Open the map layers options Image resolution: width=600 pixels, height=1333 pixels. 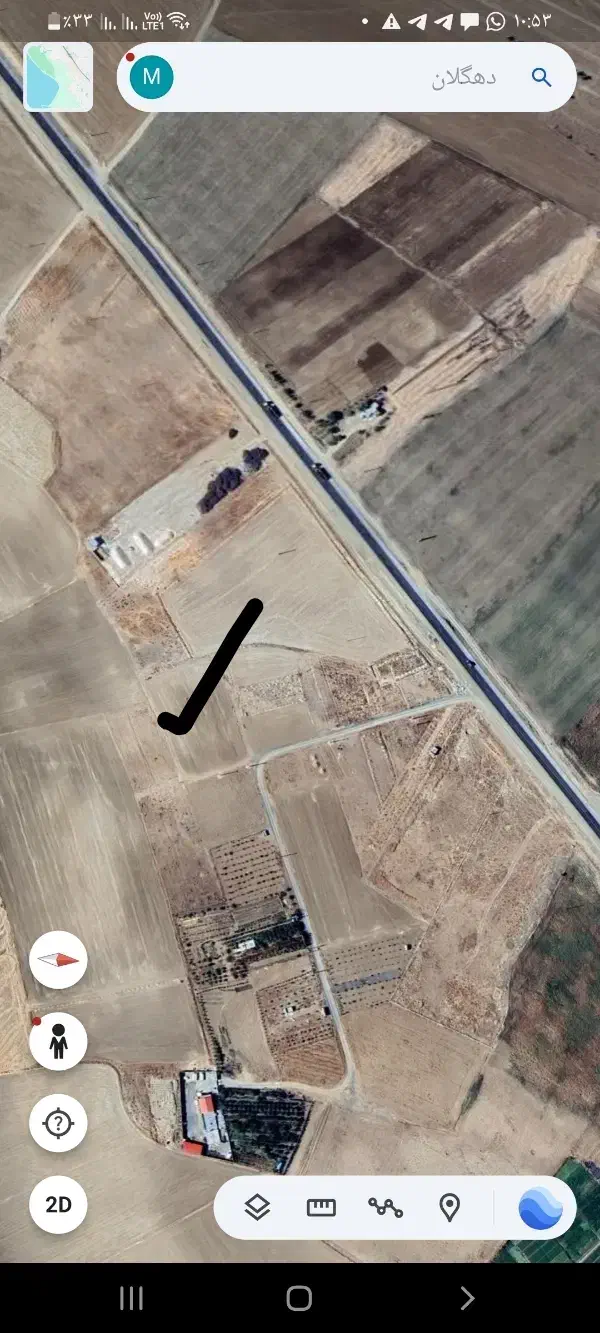click(x=257, y=1207)
